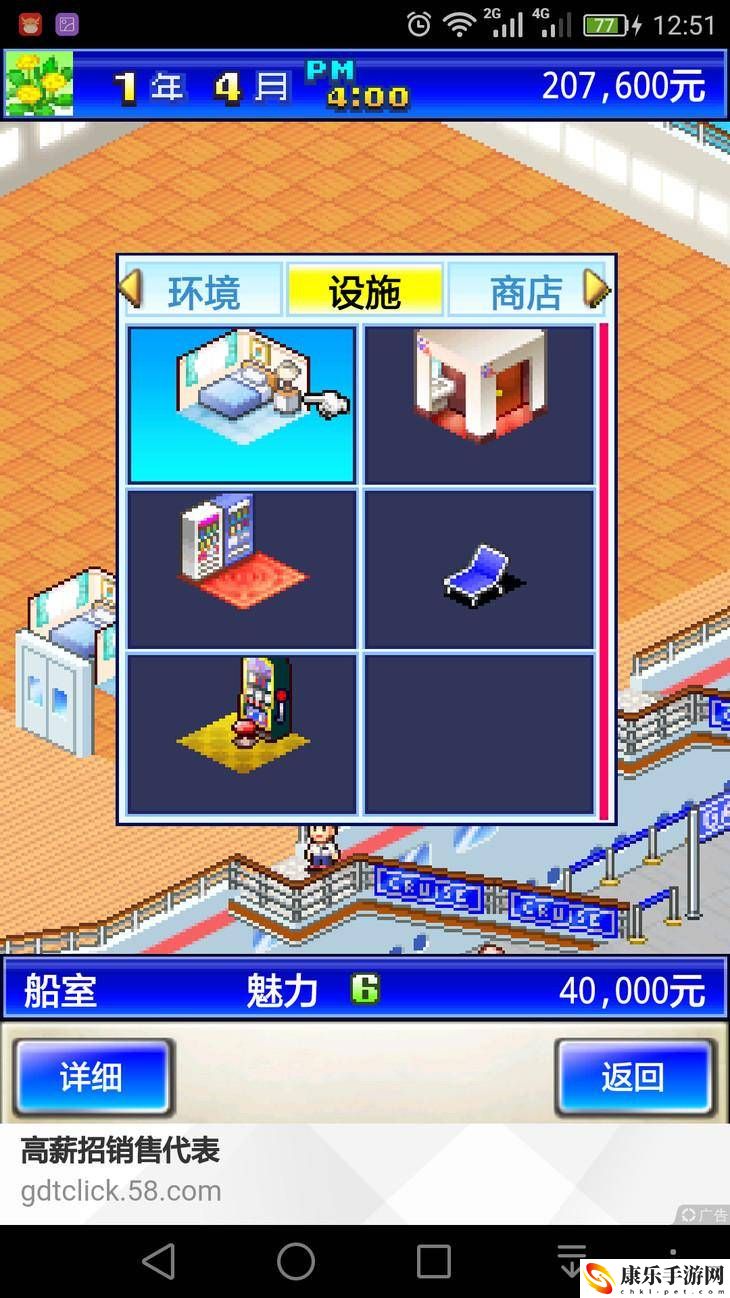The image size is (730, 1298).
Task: Tap the right arrow beside the tabs
Action: [x=597, y=290]
